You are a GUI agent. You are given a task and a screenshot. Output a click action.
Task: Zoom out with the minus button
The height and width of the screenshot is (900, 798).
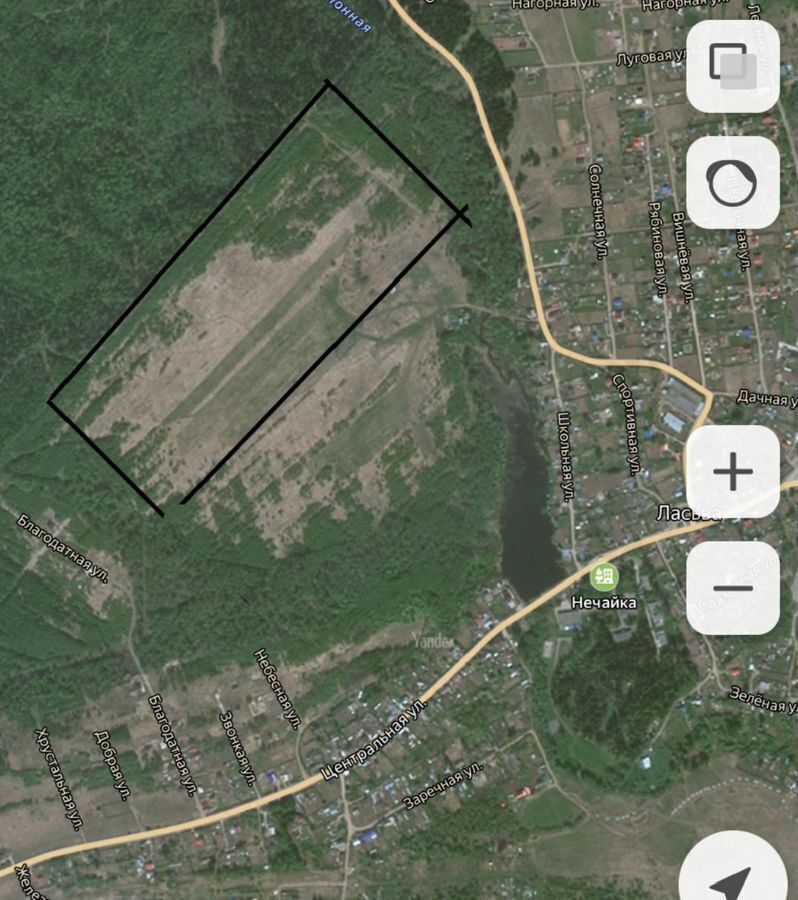(733, 588)
